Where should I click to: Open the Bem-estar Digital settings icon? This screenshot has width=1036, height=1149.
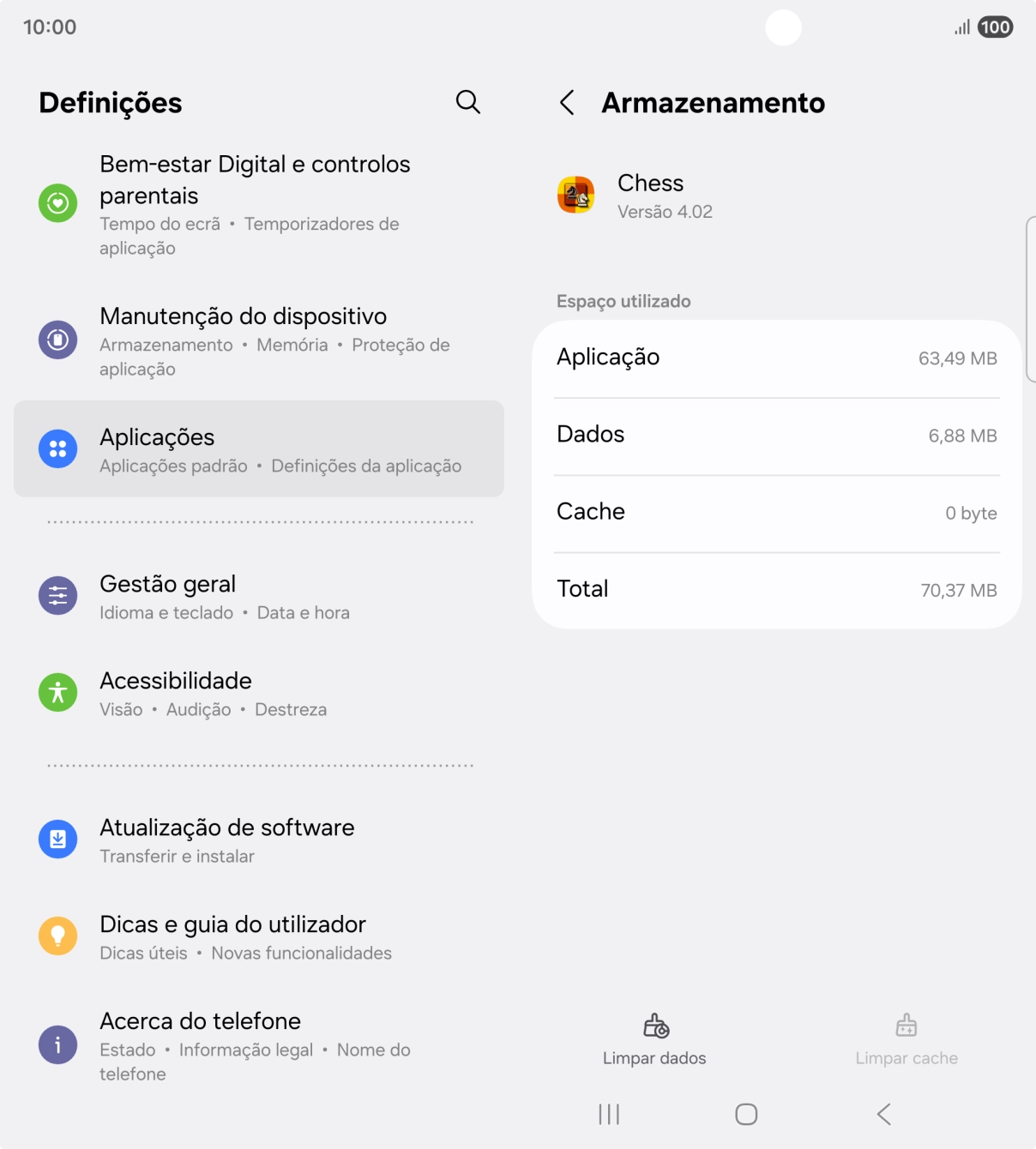[57, 203]
